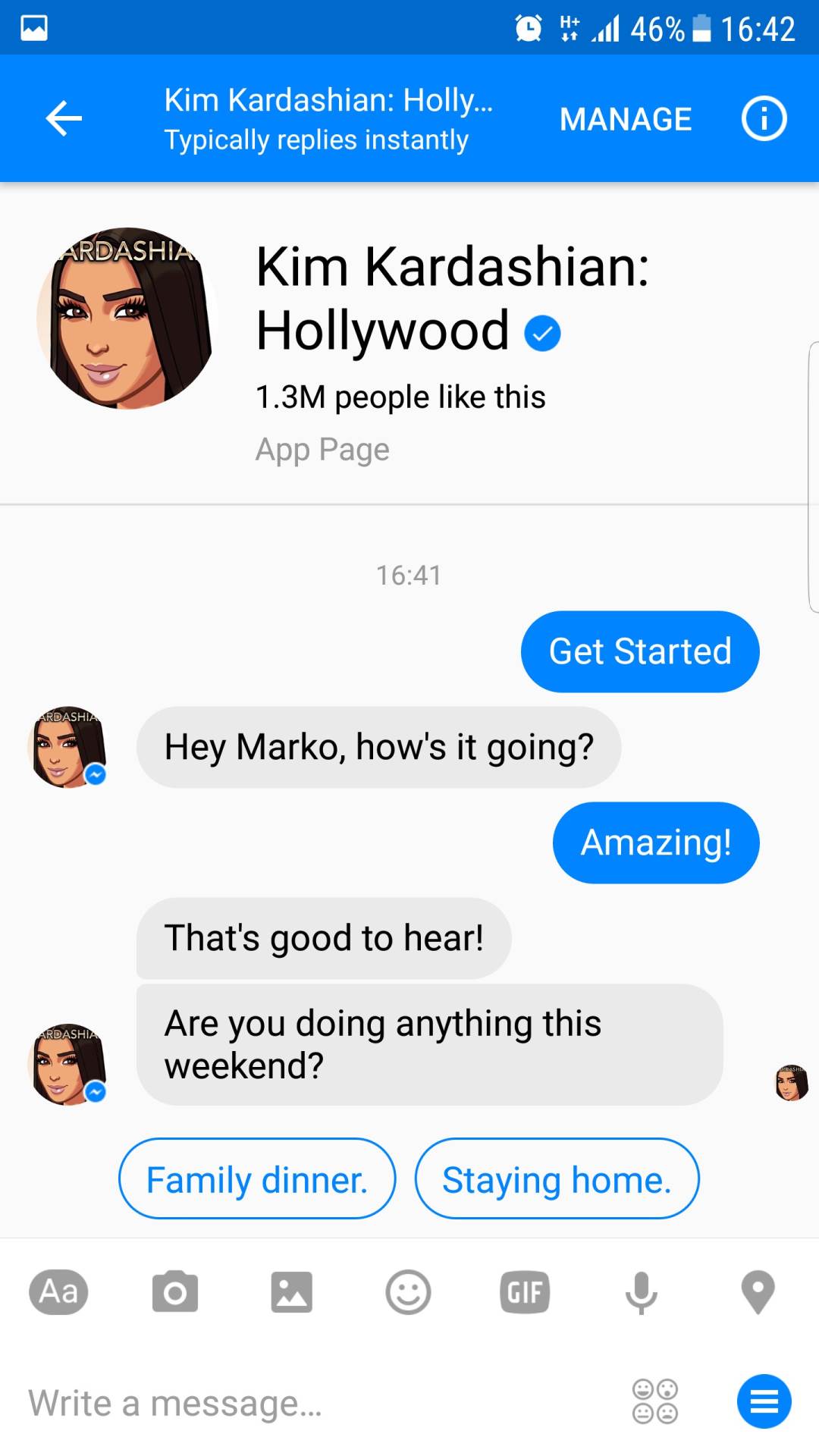Open the photo gallery picker
The image size is (819, 1456).
coord(292,1291)
